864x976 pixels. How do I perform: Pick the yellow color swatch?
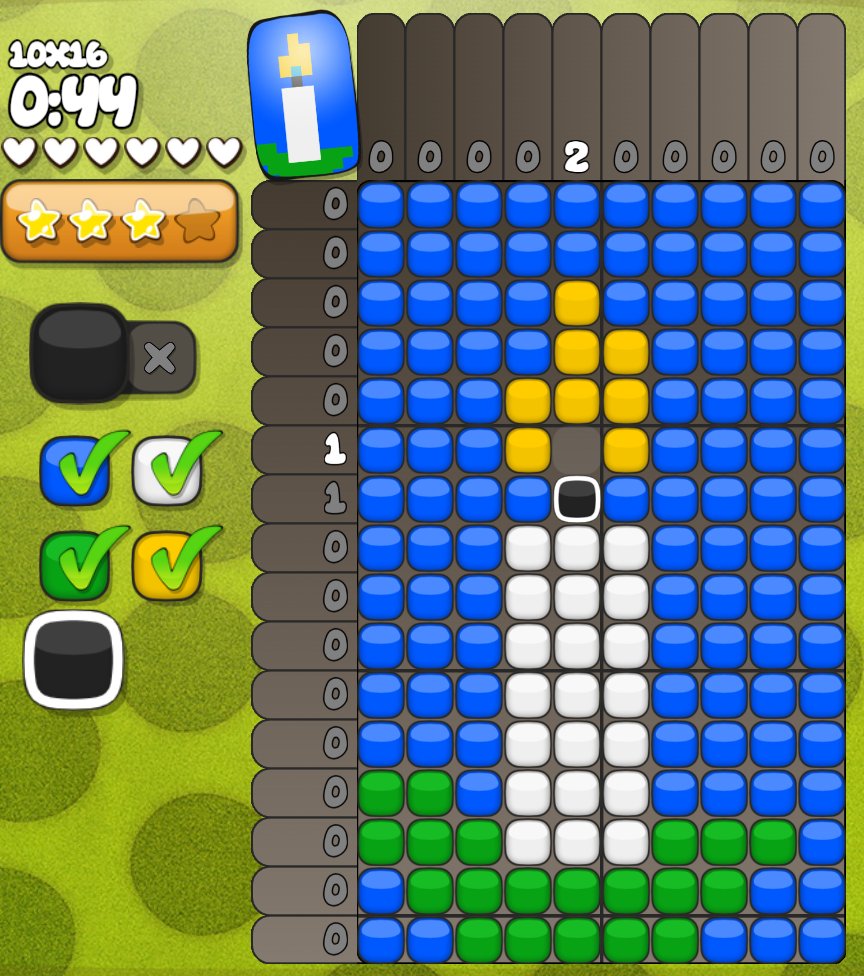pyautogui.click(x=167, y=565)
